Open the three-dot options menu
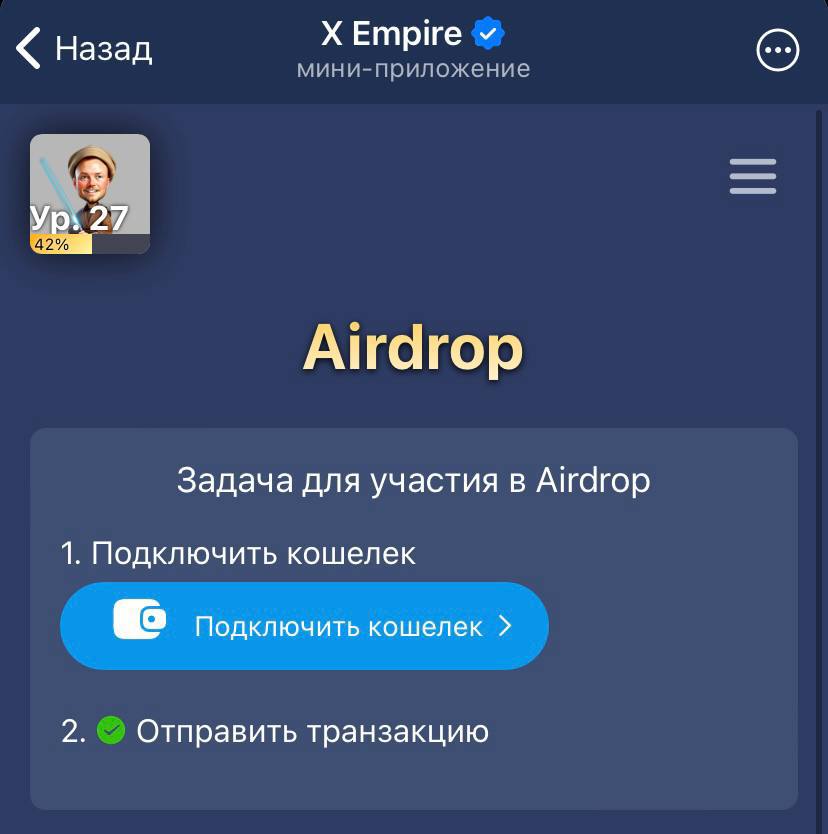This screenshot has height=834, width=828. coord(777,50)
